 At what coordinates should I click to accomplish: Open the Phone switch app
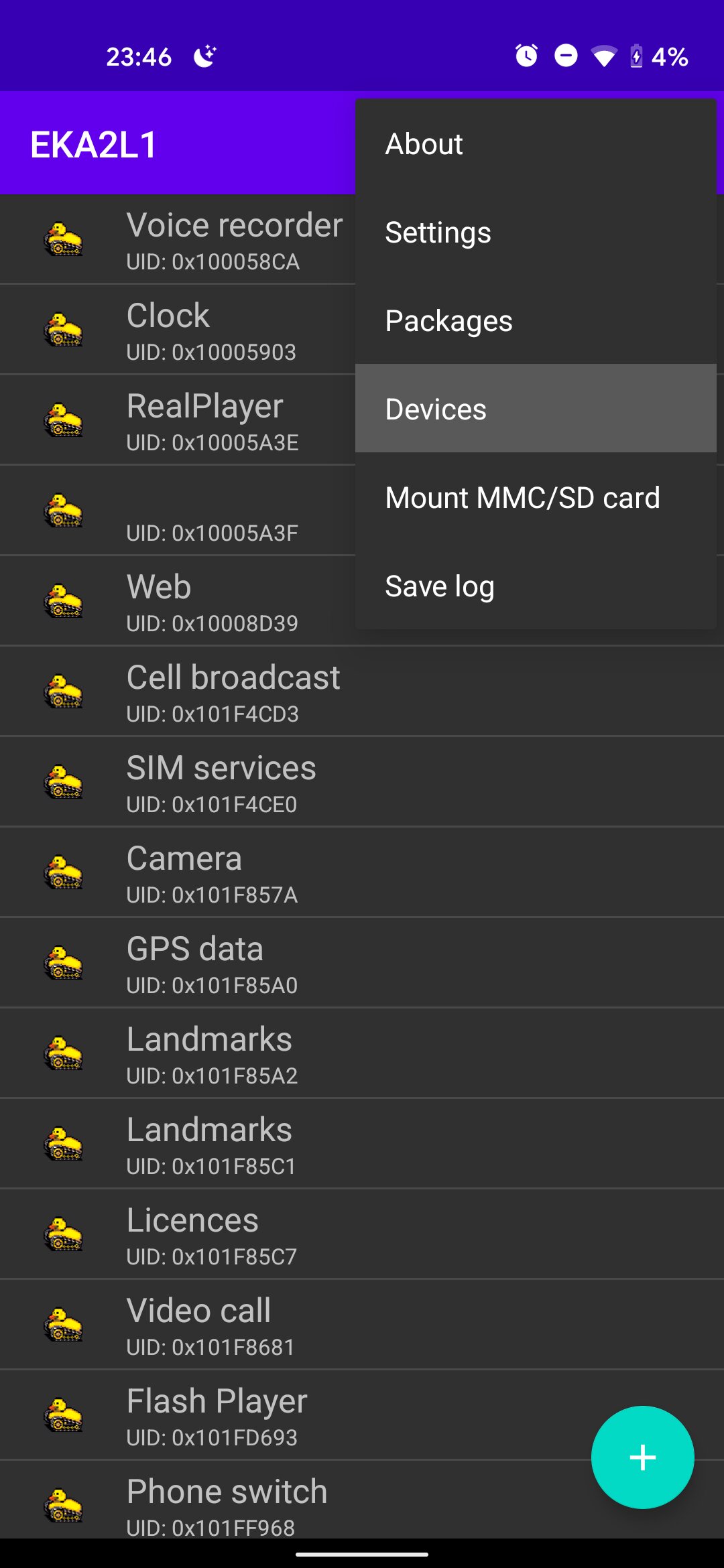(x=362, y=1500)
